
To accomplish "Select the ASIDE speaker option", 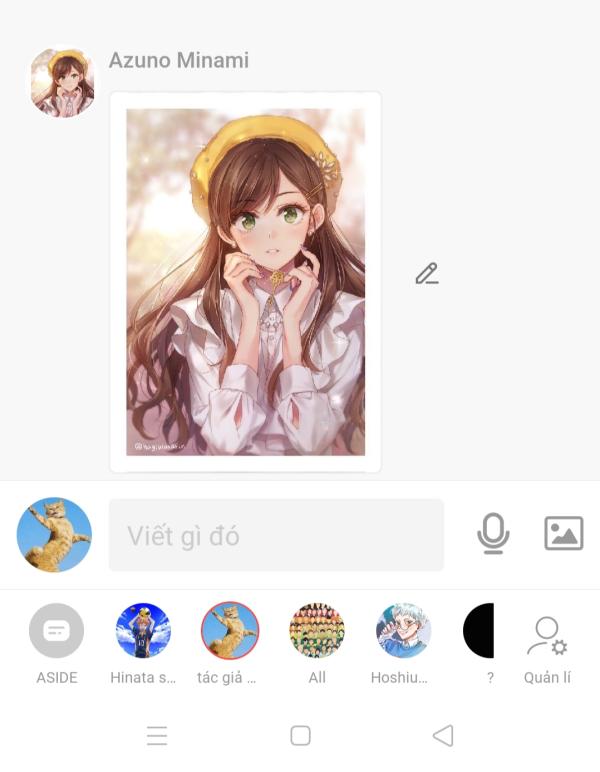I will [57, 631].
